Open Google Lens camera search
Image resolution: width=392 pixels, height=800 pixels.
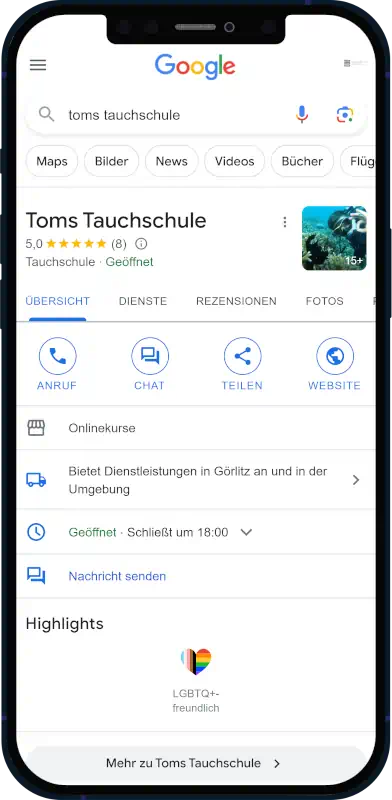(345, 114)
